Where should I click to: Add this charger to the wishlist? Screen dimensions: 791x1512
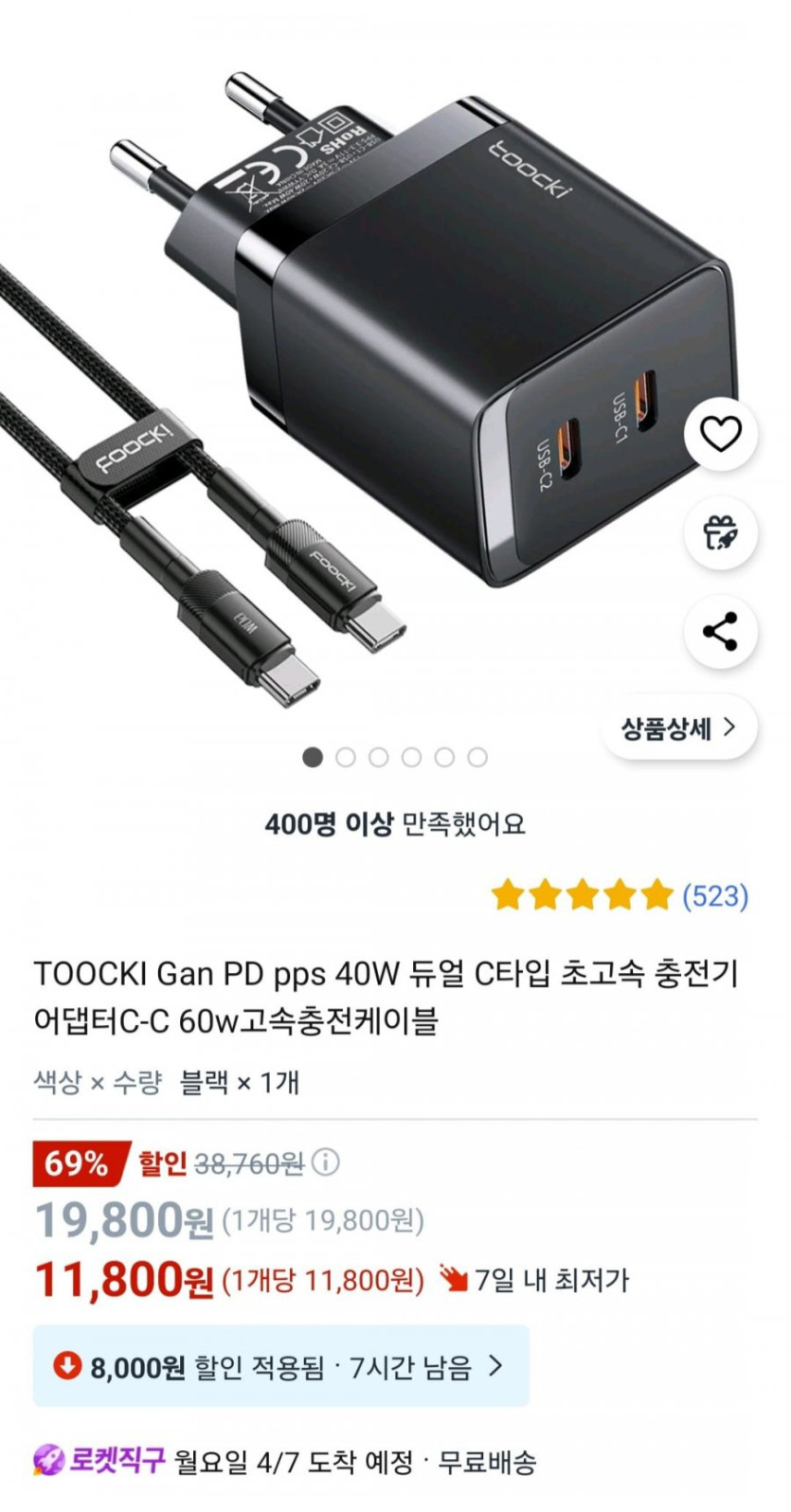click(x=720, y=435)
